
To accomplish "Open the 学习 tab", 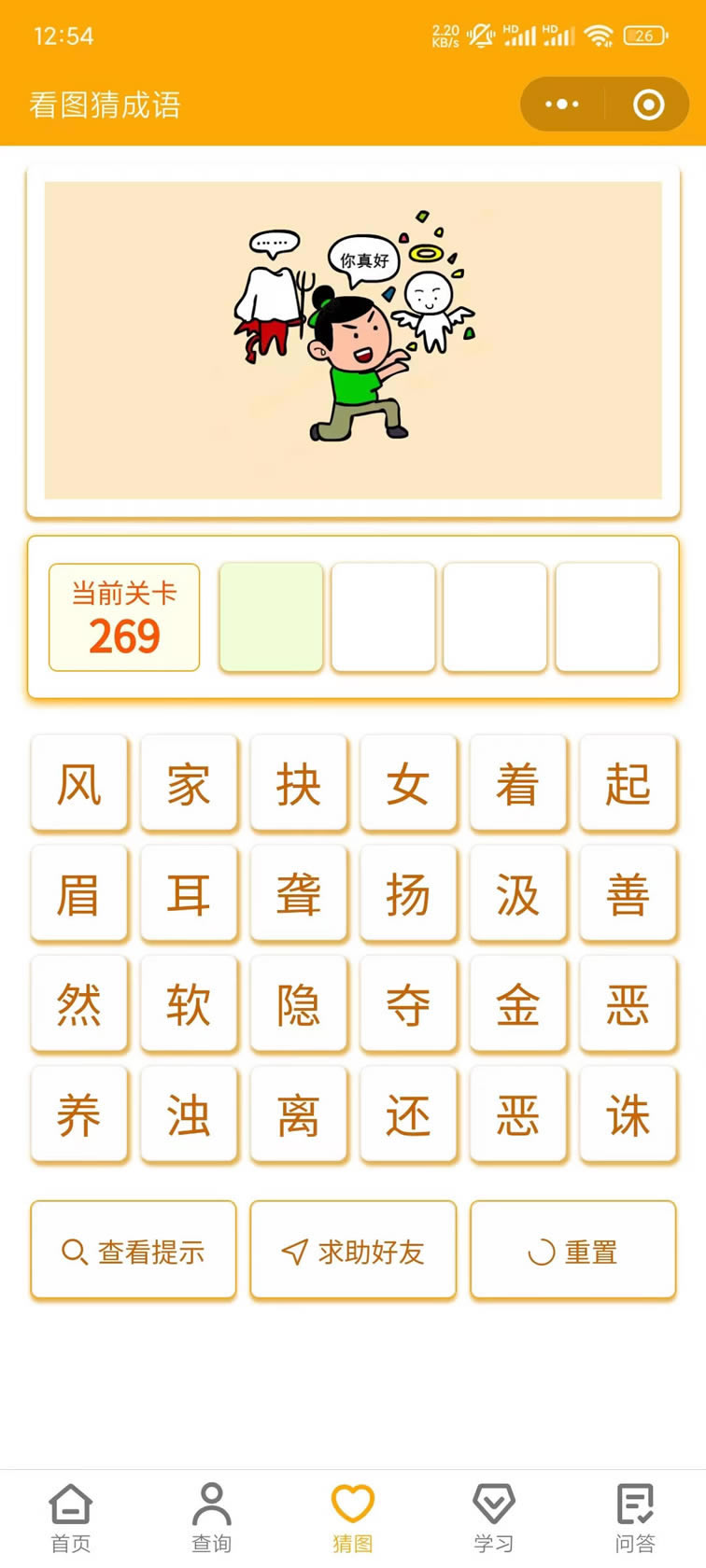I will tap(494, 1519).
